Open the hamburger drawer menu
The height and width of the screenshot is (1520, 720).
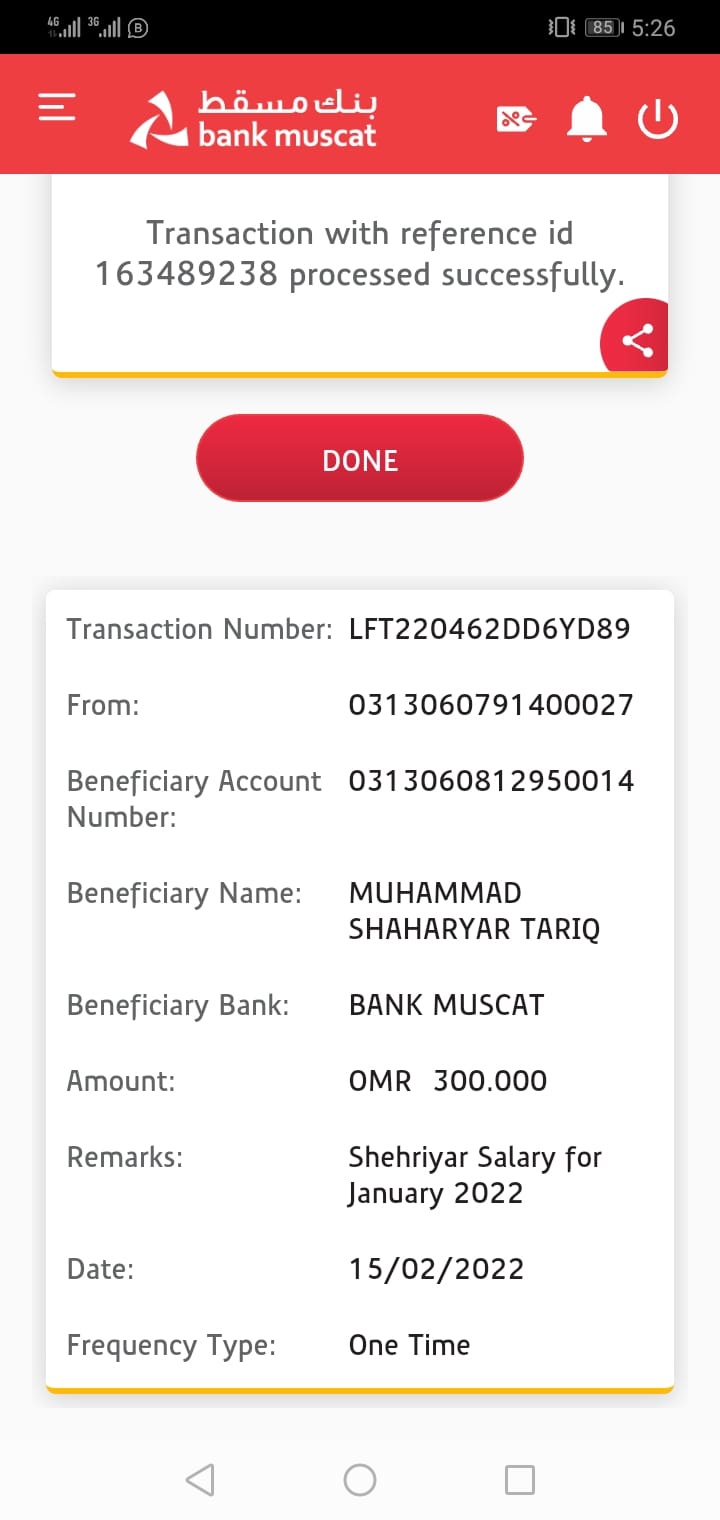pyautogui.click(x=57, y=107)
